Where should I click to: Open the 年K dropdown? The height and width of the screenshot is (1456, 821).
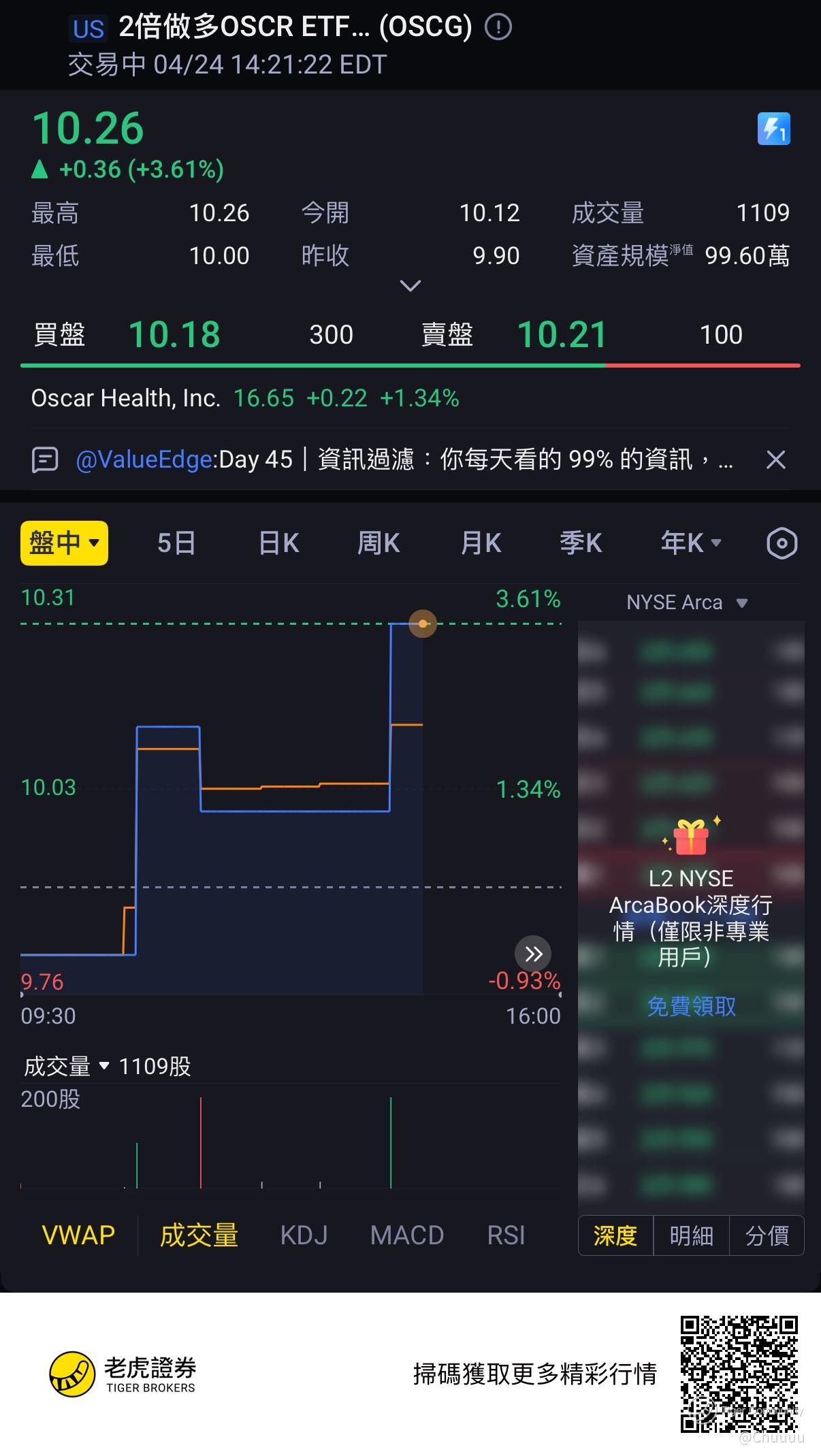(x=690, y=543)
